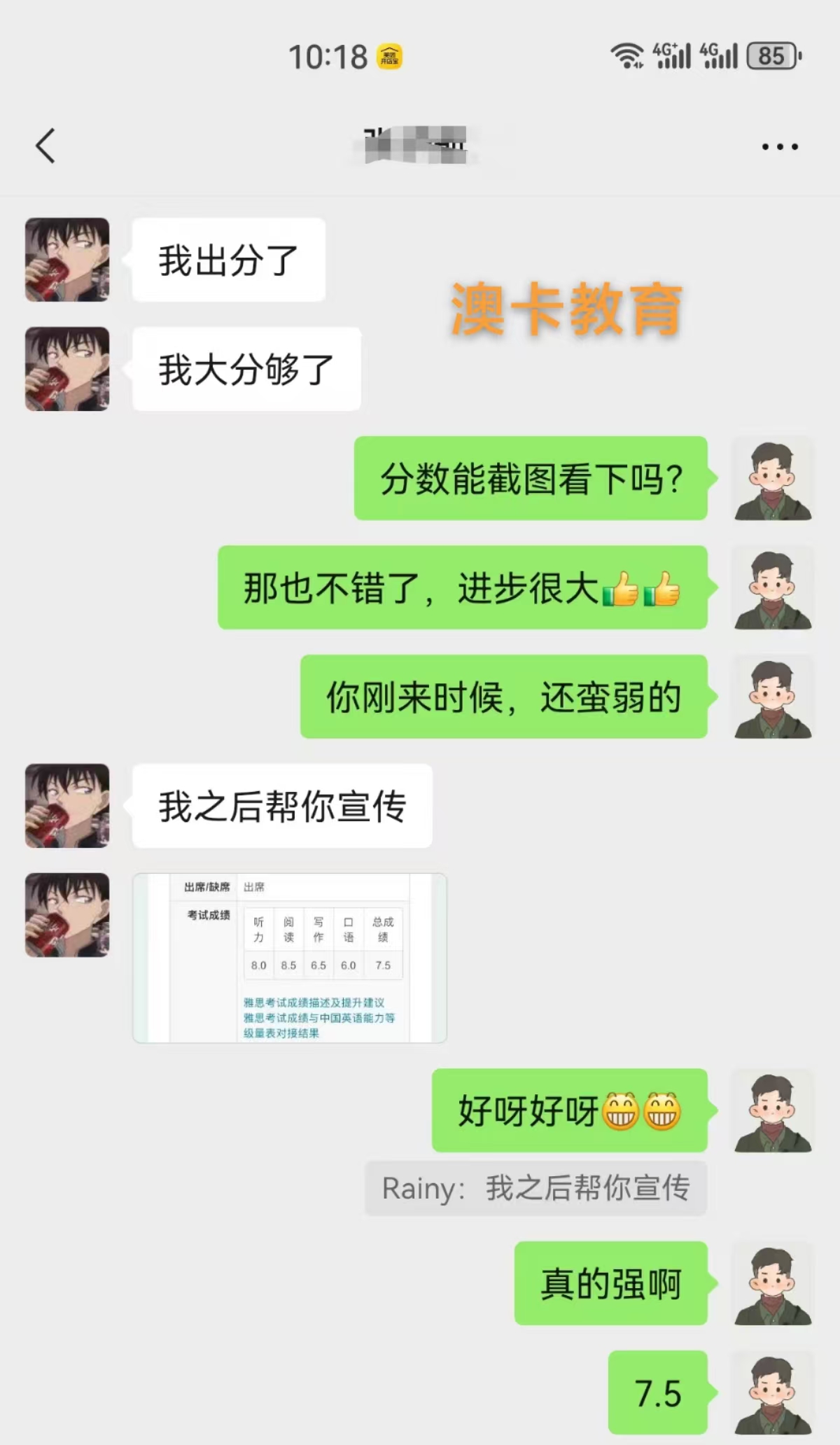Open contact avatar beside 我出分了
The image size is (840, 1445).
click(x=67, y=260)
